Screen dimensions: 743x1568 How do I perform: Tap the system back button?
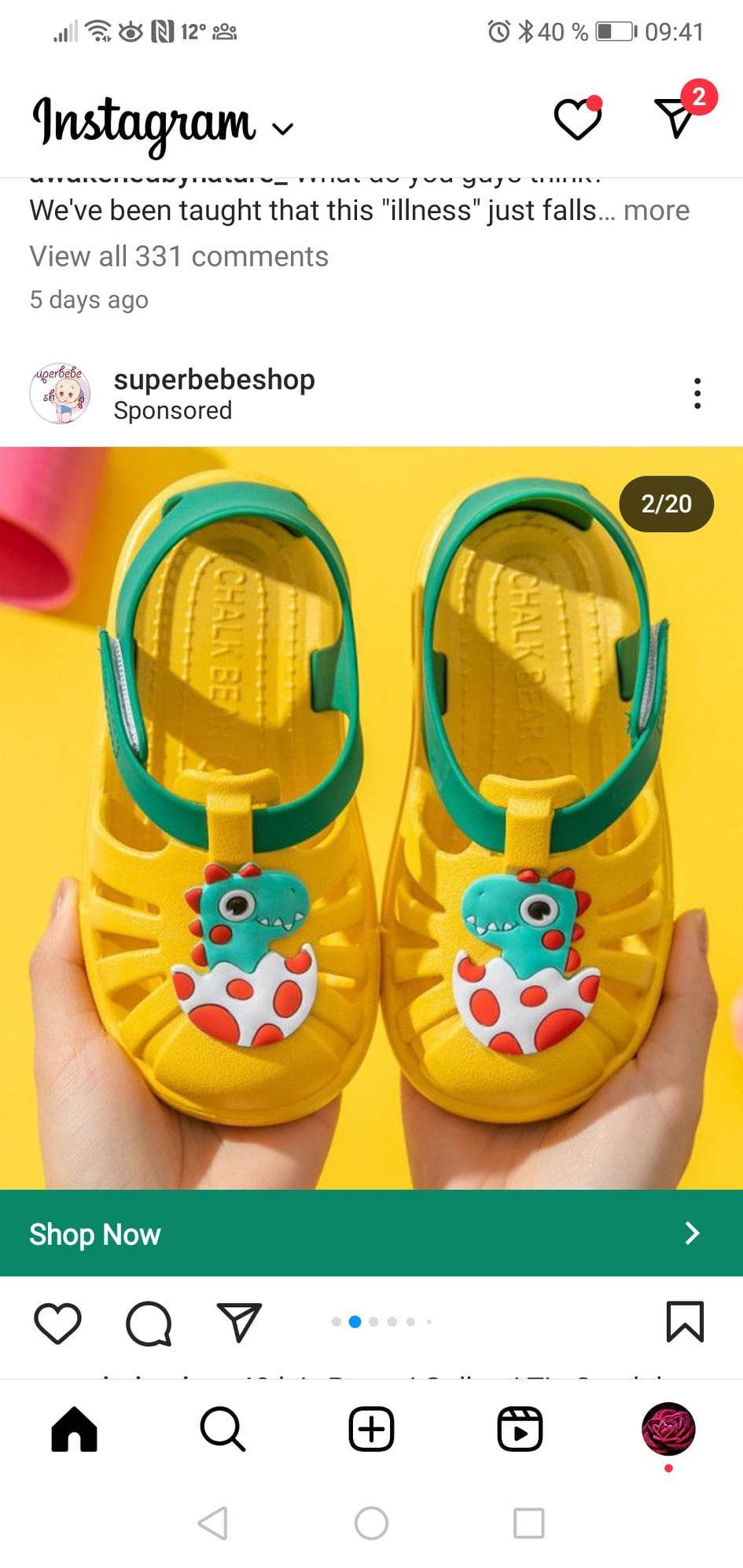(x=214, y=1523)
